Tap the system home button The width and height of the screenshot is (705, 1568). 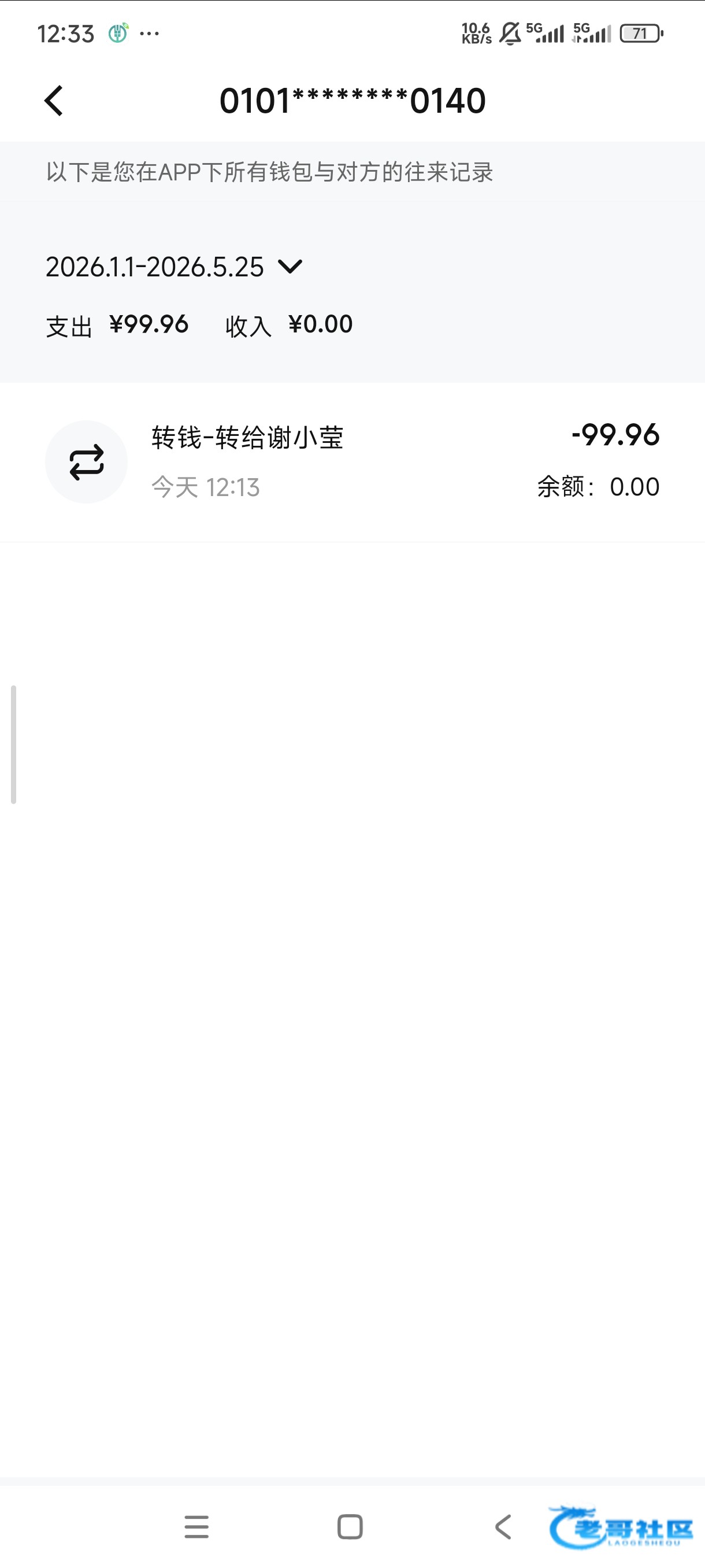point(350,1526)
